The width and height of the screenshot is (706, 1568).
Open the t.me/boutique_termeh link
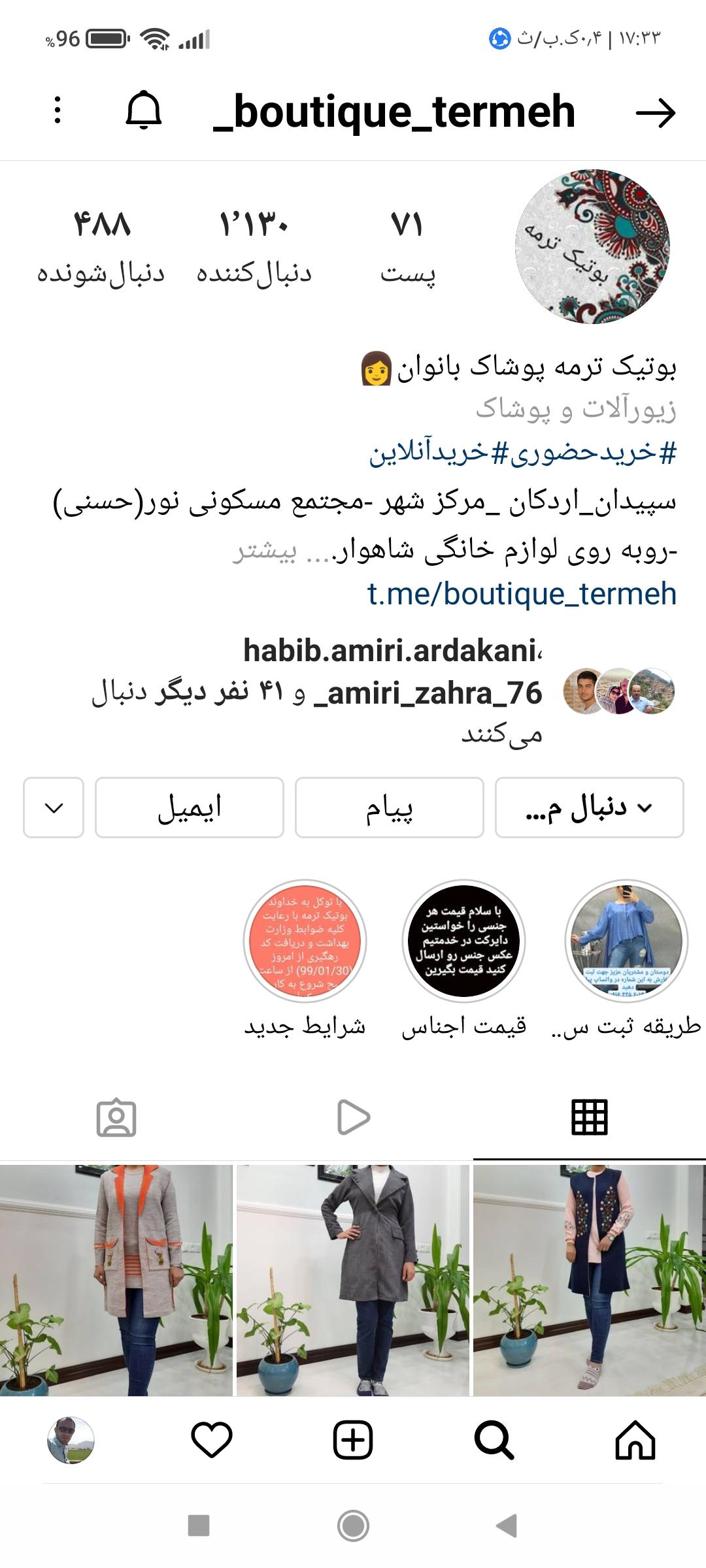(522, 594)
